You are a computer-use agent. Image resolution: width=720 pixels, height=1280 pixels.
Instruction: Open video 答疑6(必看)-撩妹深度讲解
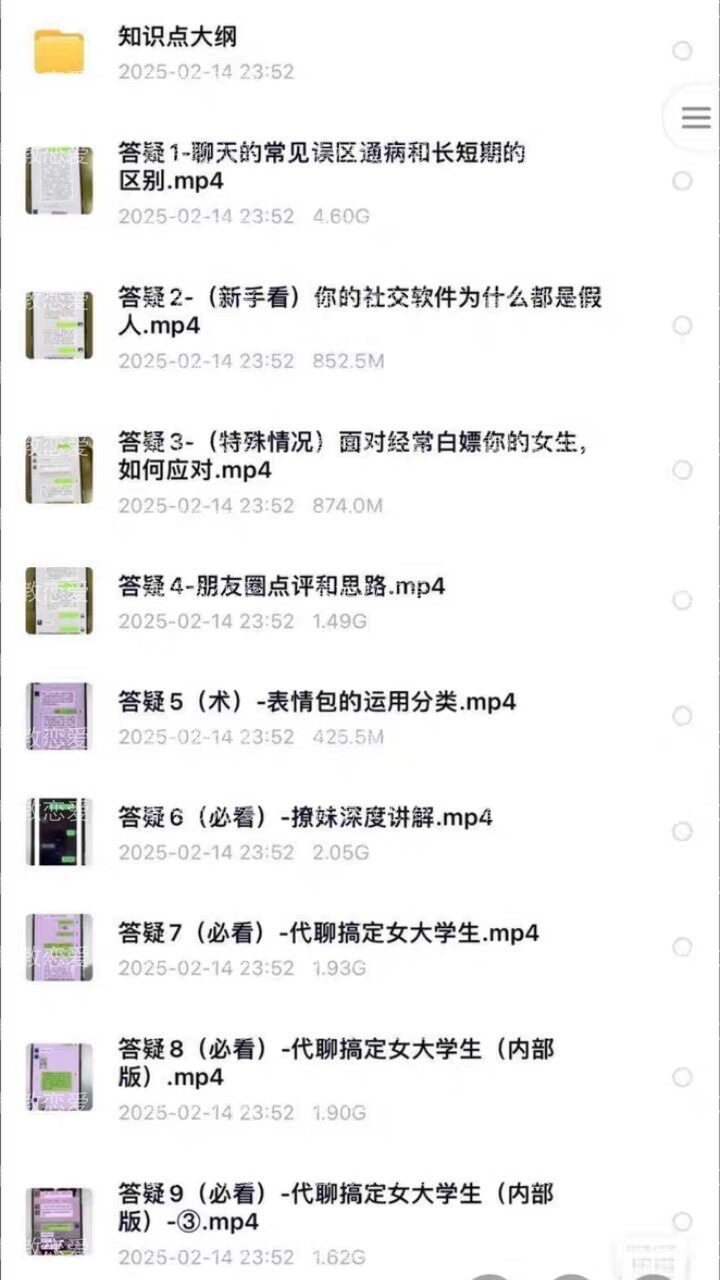click(x=305, y=817)
